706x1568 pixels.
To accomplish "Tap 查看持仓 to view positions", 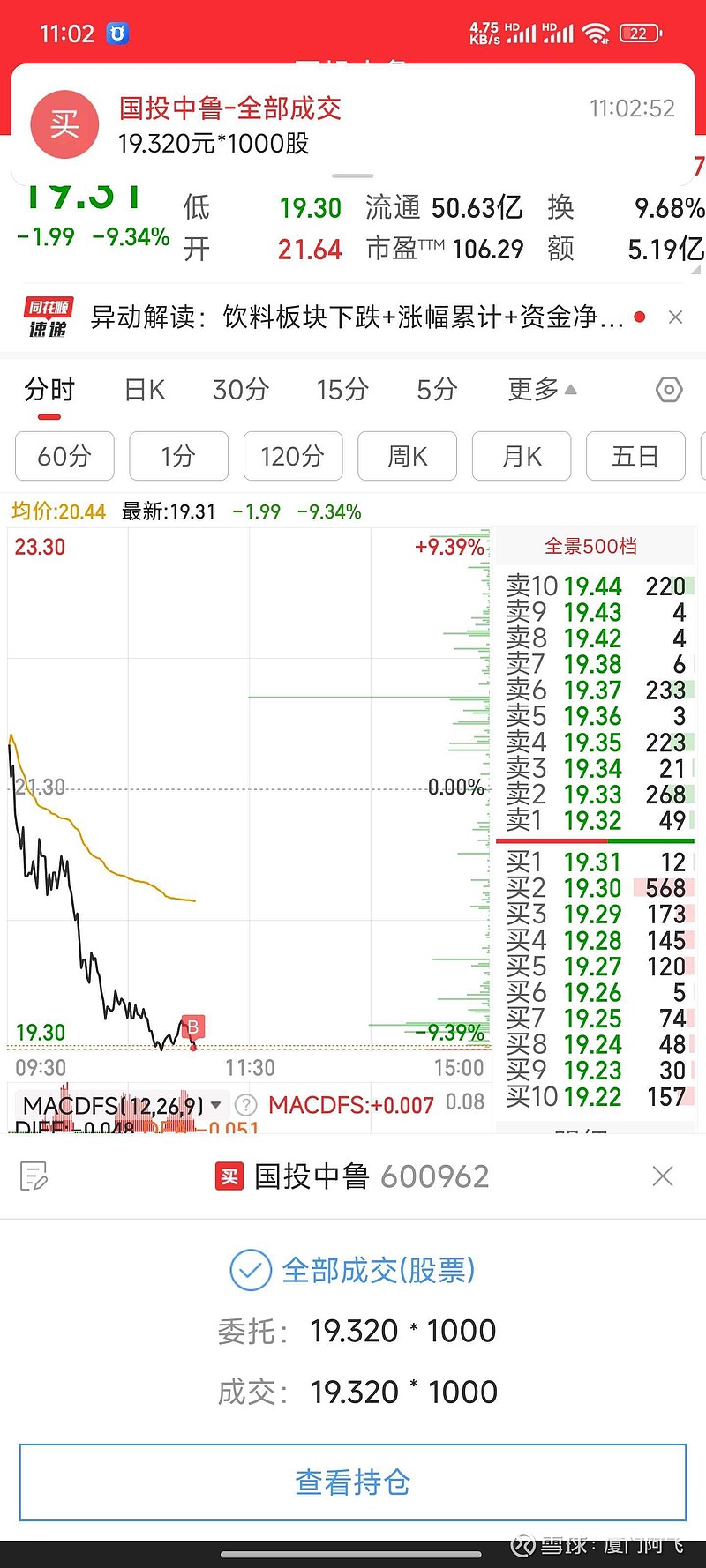I will click(x=353, y=1482).
